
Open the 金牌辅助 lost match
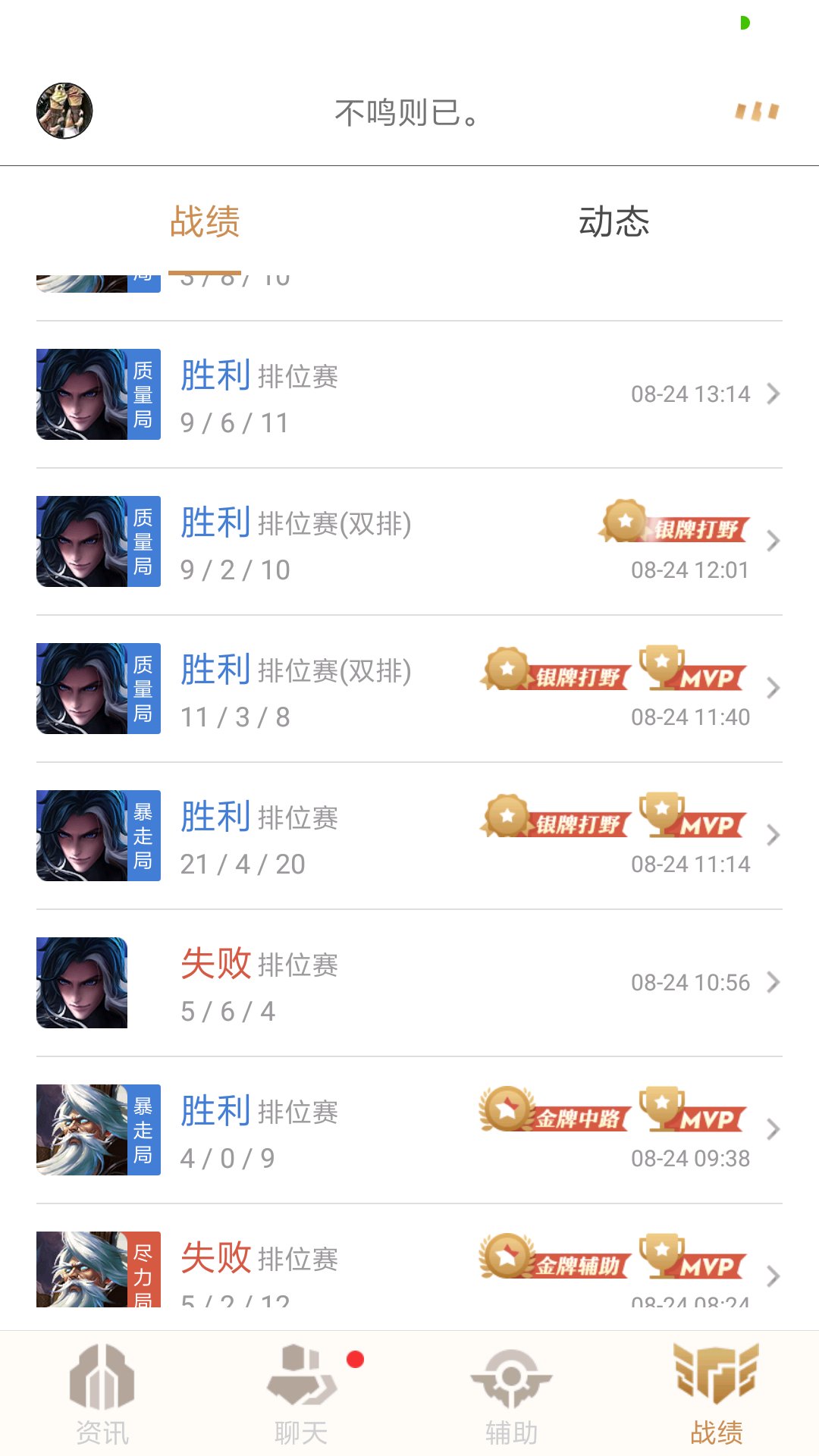(409, 1267)
